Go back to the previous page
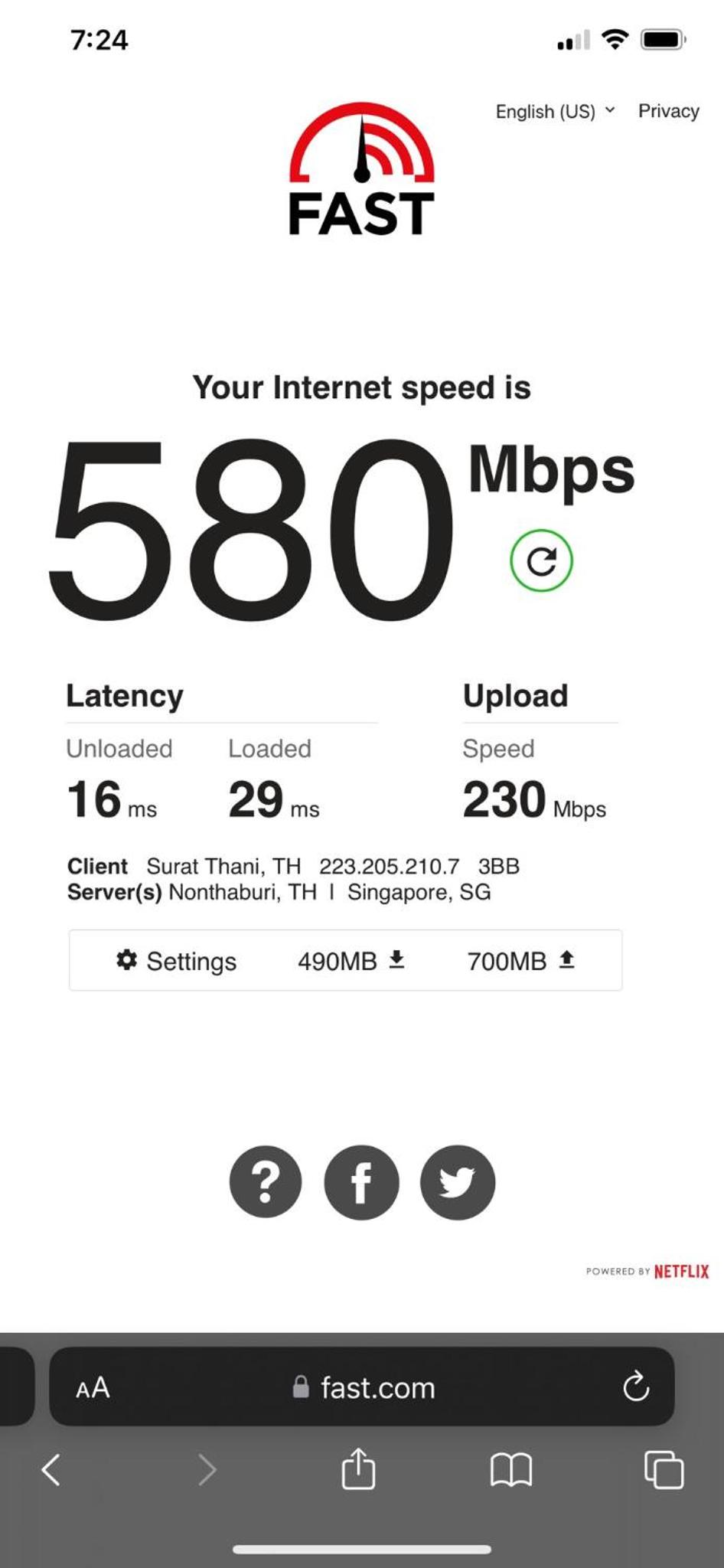Screen dimensions: 724x1568 point(51,1470)
